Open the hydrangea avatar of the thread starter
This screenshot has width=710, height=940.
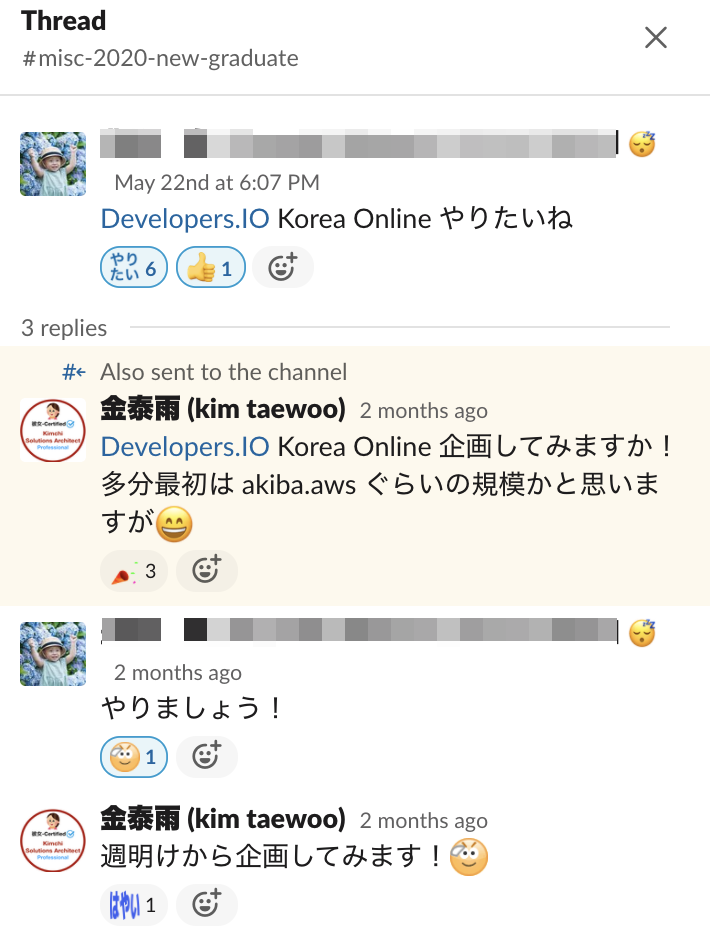[53, 163]
